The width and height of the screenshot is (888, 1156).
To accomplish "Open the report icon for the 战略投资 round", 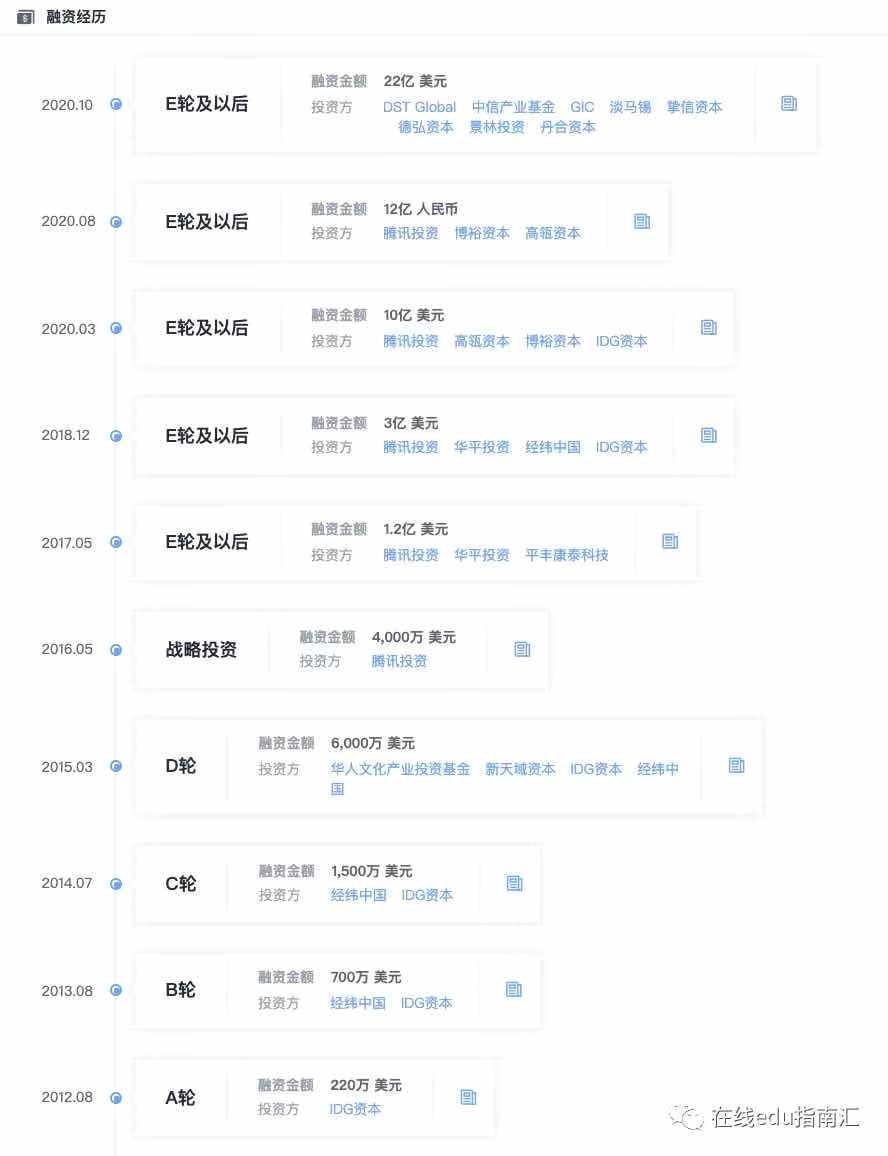I will coord(522,648).
